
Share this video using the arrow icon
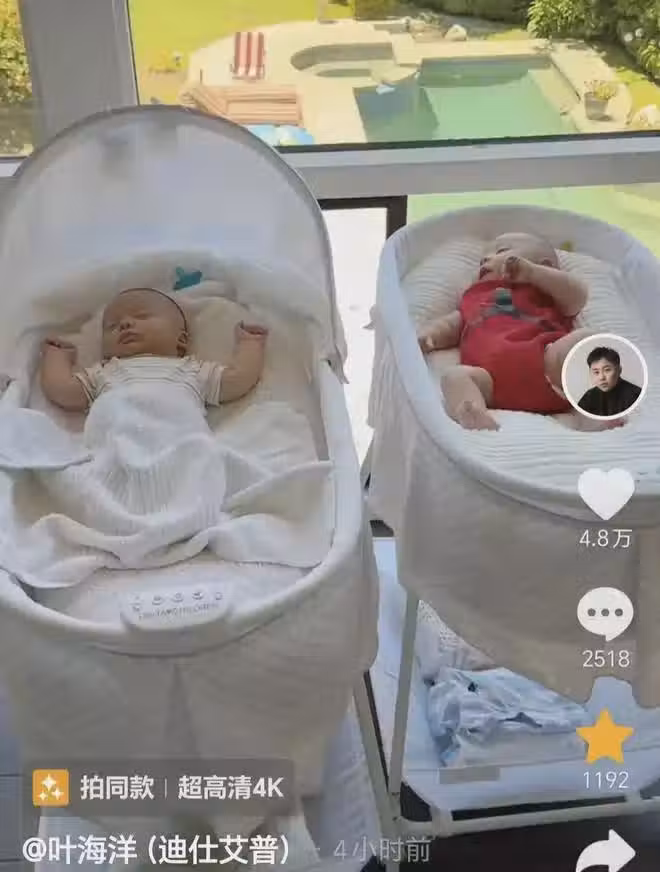coord(605,852)
